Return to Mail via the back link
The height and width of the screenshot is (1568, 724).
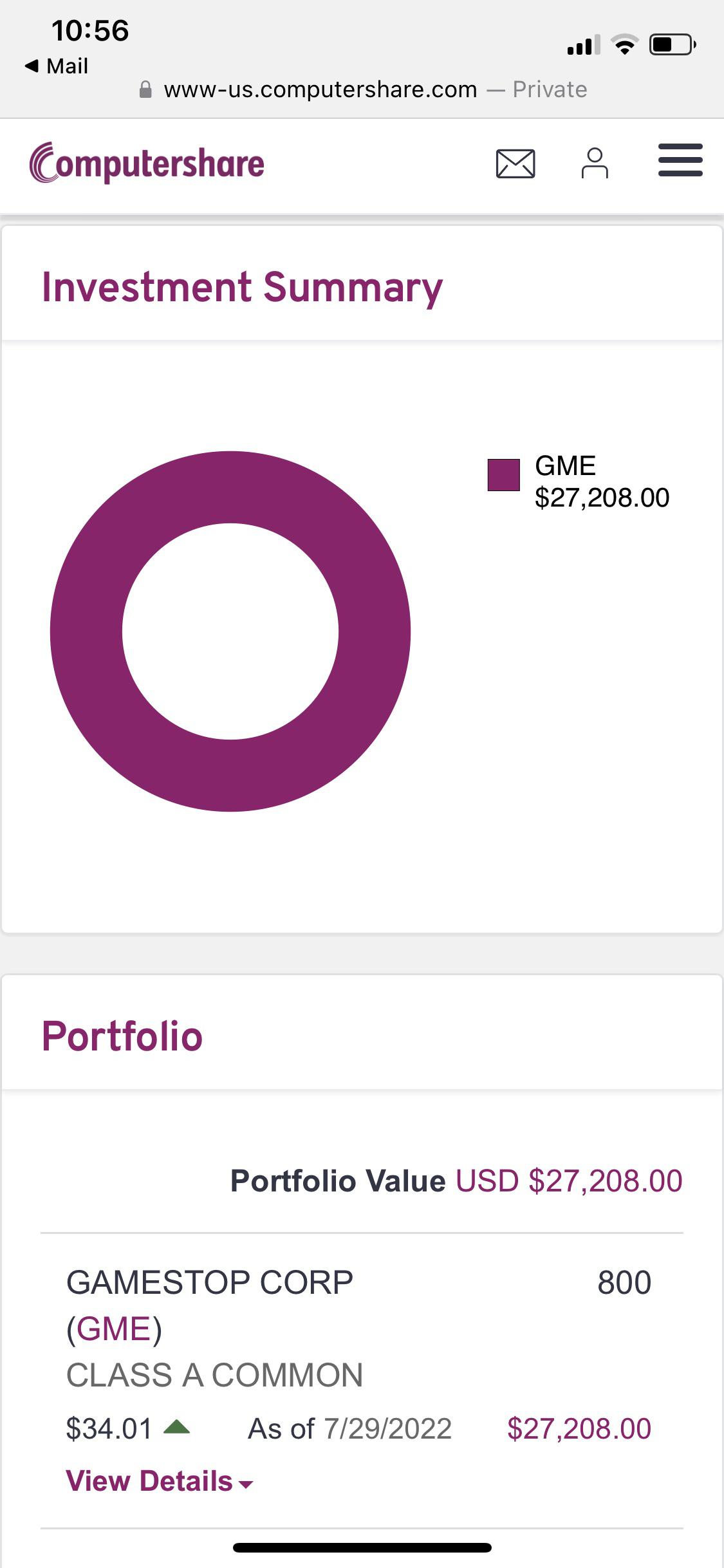pos(55,66)
